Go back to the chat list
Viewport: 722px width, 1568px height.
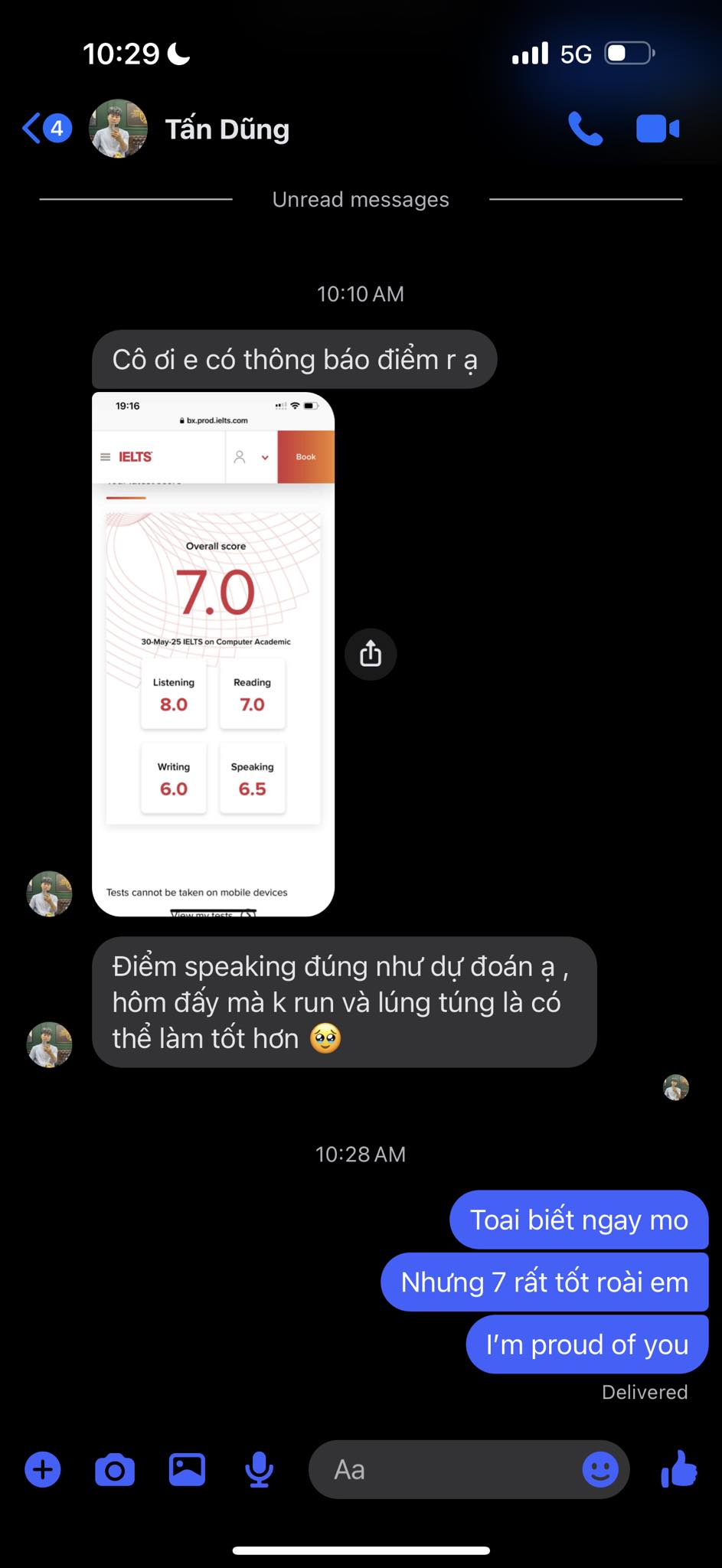[46, 129]
